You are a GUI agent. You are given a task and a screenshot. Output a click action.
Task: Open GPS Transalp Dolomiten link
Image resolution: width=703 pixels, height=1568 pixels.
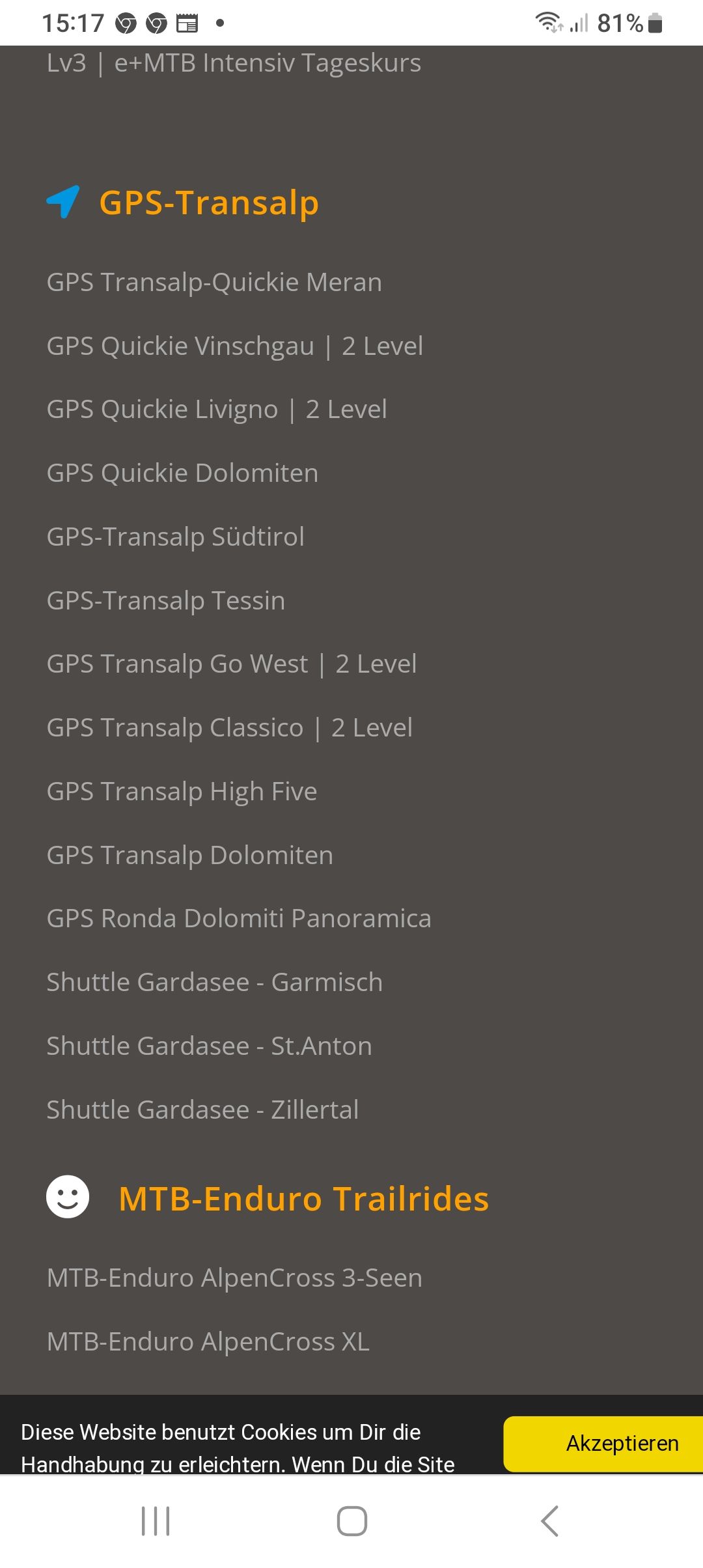pos(189,855)
